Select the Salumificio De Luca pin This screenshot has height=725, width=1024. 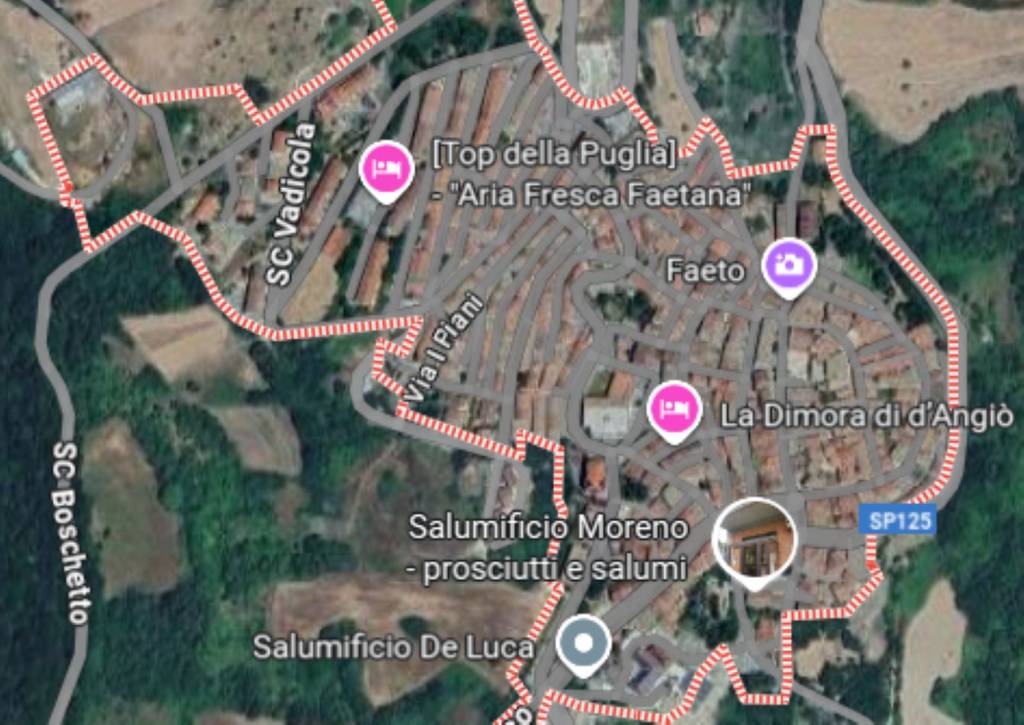pyautogui.click(x=584, y=642)
